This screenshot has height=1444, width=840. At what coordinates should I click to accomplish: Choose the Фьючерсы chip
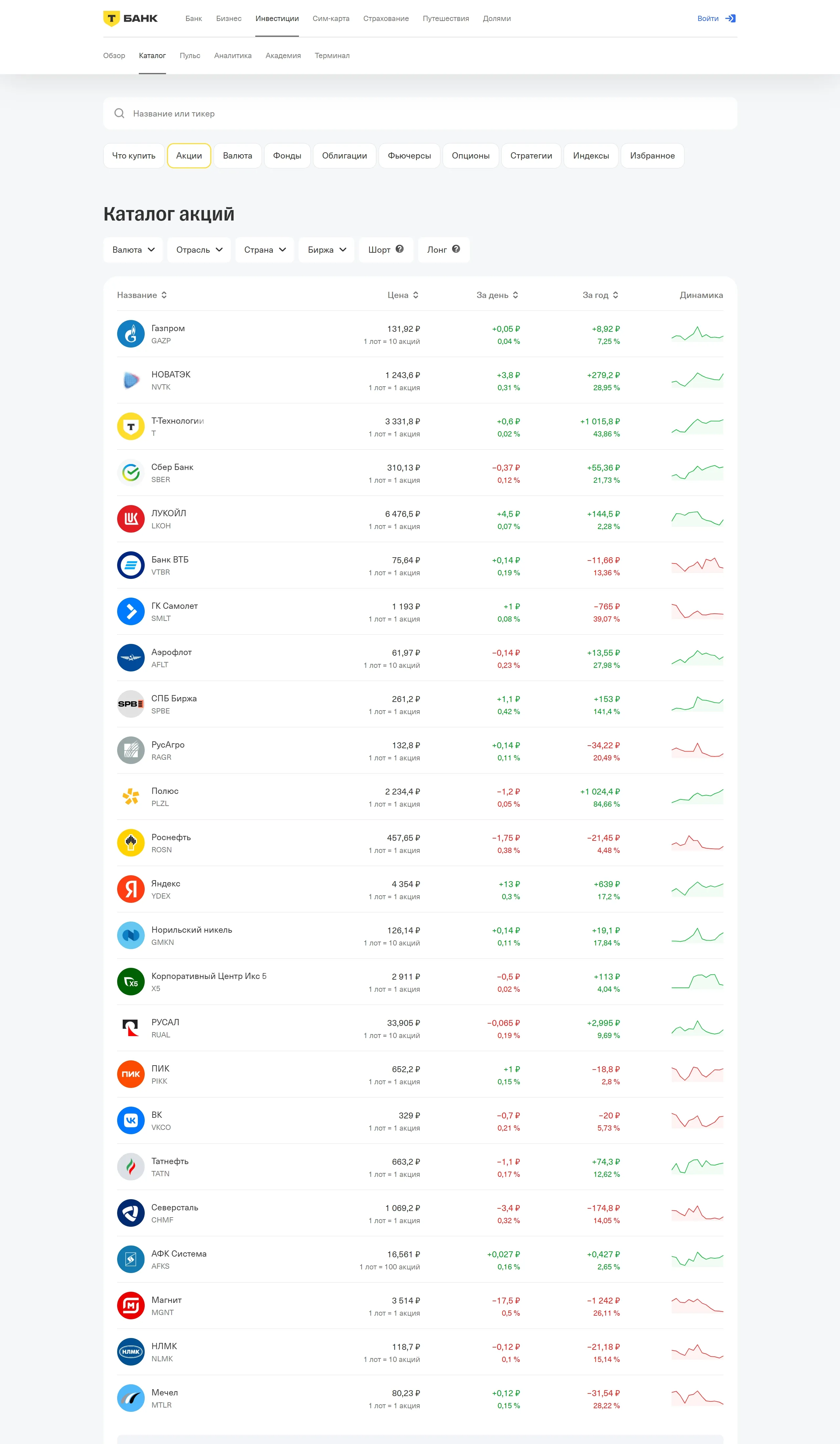(x=409, y=156)
